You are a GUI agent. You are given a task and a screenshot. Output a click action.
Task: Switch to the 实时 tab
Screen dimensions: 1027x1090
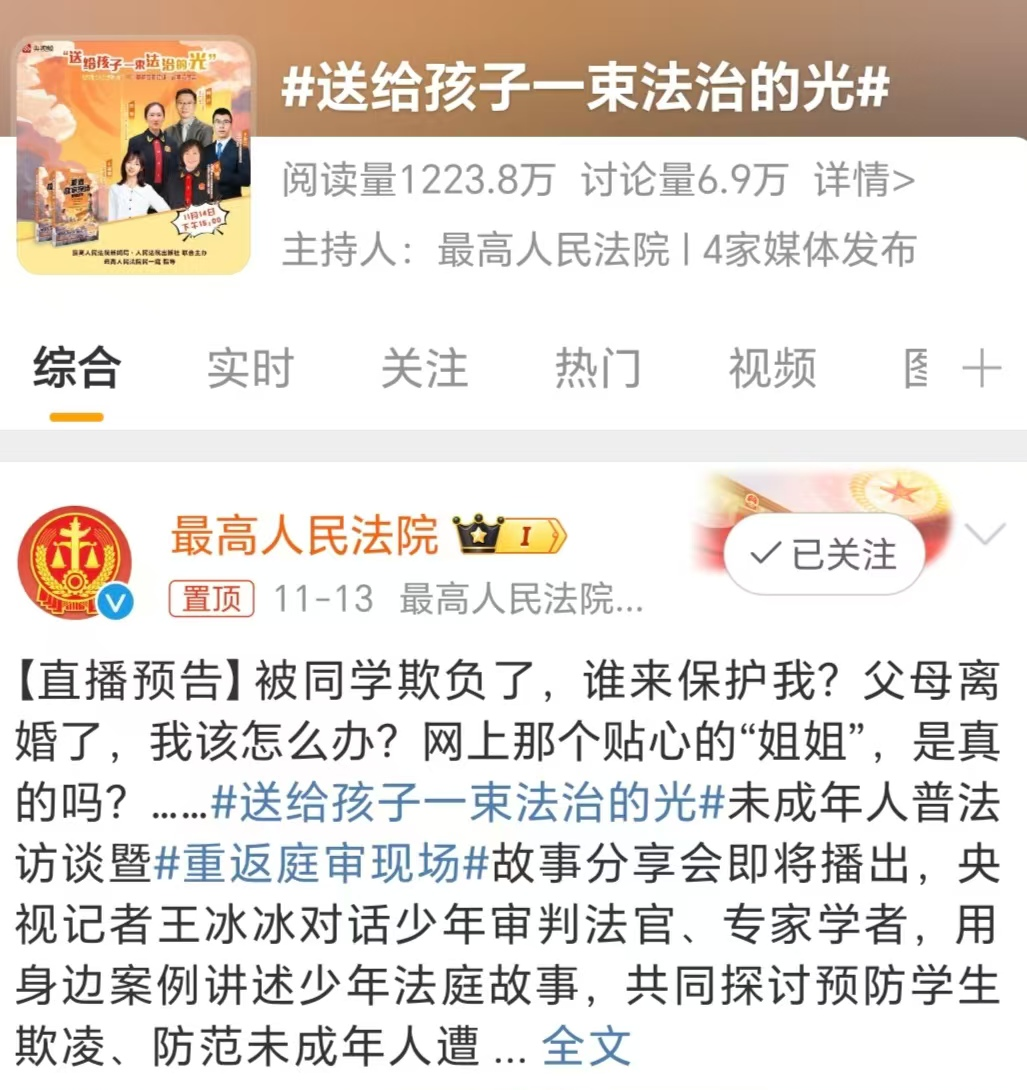pos(250,369)
